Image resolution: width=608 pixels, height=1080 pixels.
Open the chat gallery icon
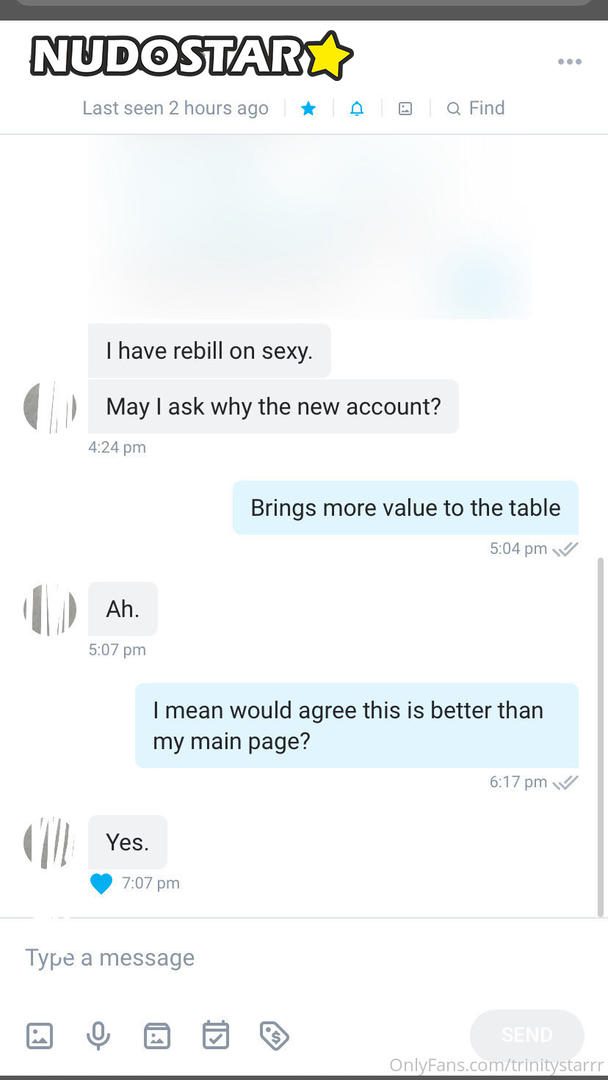tap(405, 108)
